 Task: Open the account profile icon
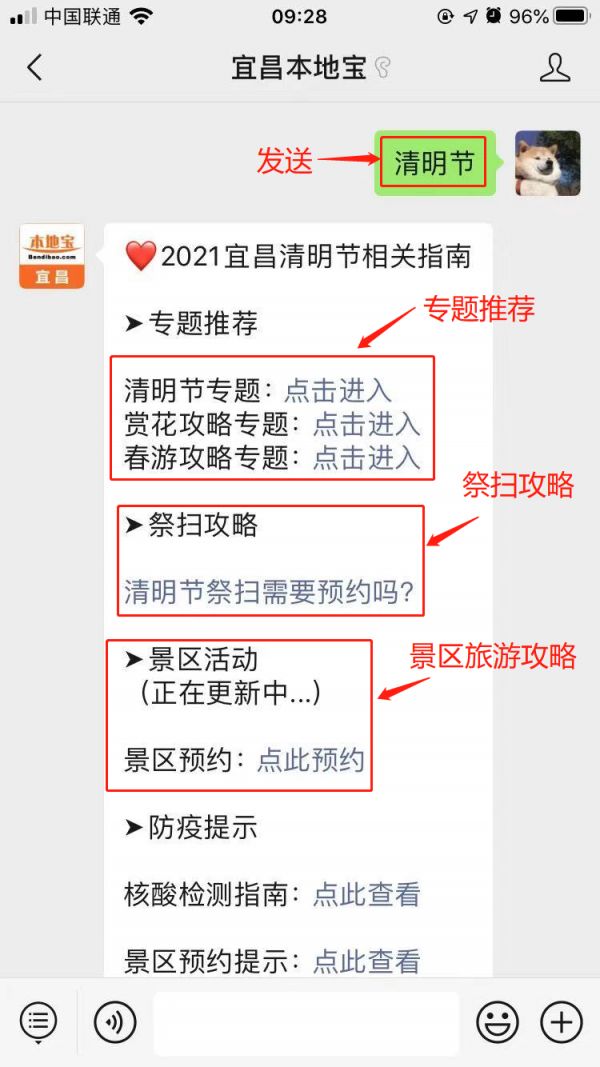(554, 68)
